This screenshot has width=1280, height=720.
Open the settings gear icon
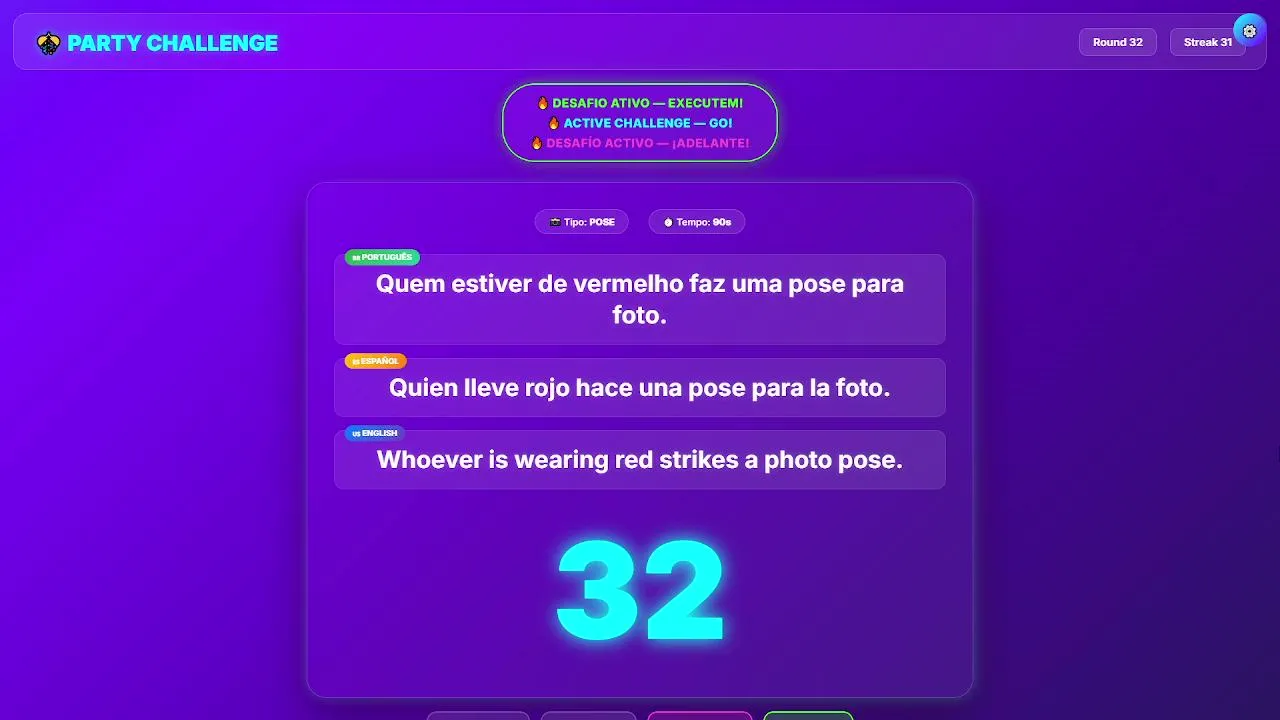[1249, 31]
